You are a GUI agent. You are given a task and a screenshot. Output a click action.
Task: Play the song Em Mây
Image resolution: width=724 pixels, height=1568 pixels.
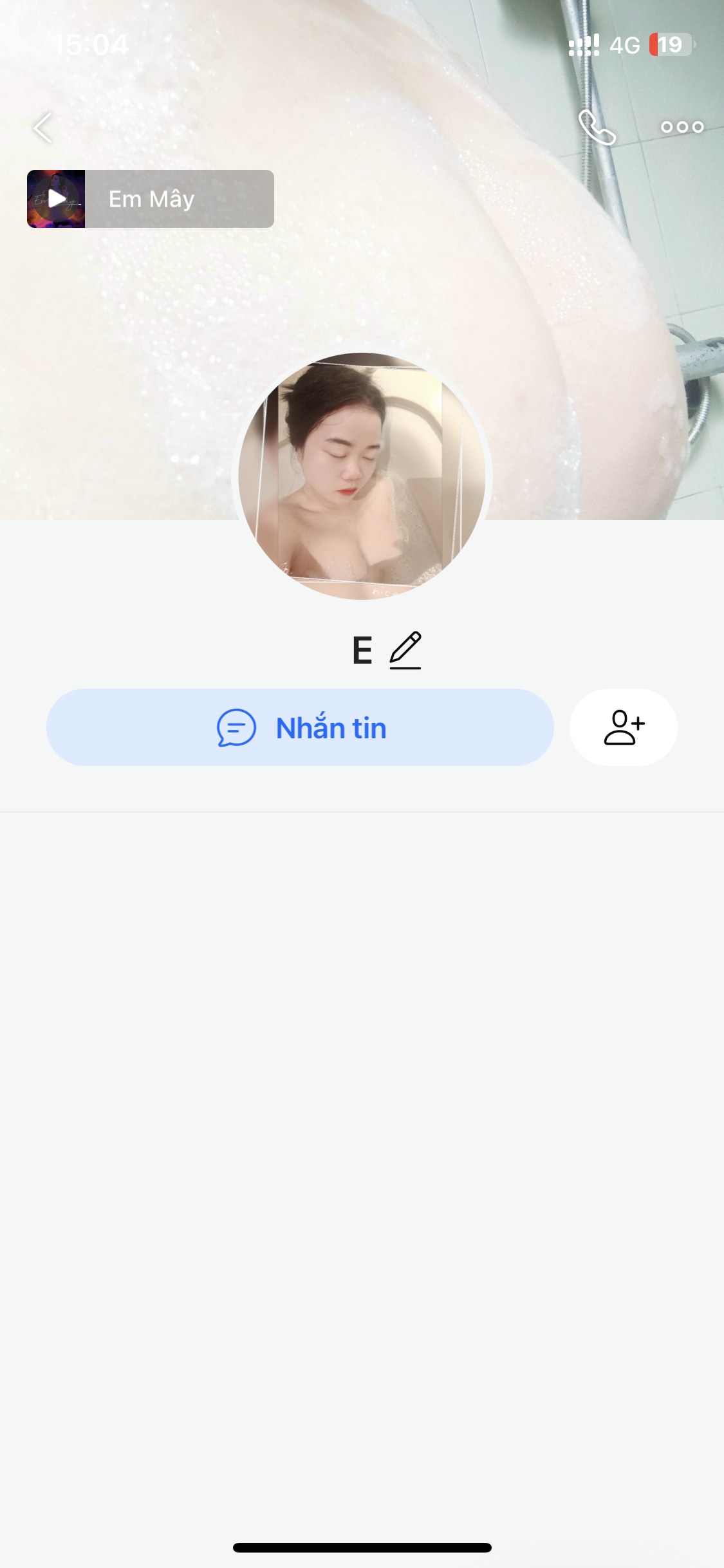[x=57, y=199]
